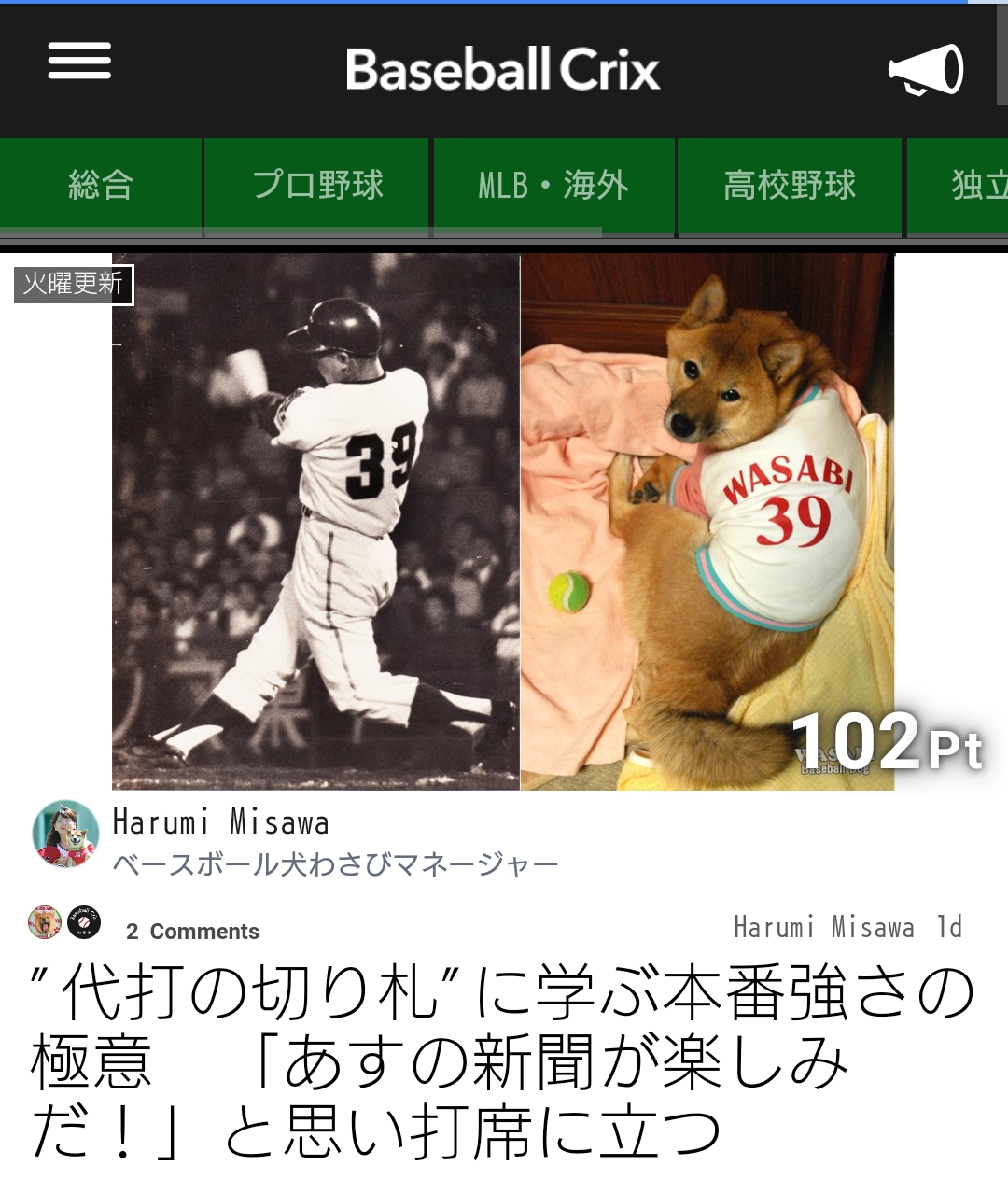Viewport: 1008px width, 1179px height.
Task: Switch to the プロ野球 tab
Action: 317,185
